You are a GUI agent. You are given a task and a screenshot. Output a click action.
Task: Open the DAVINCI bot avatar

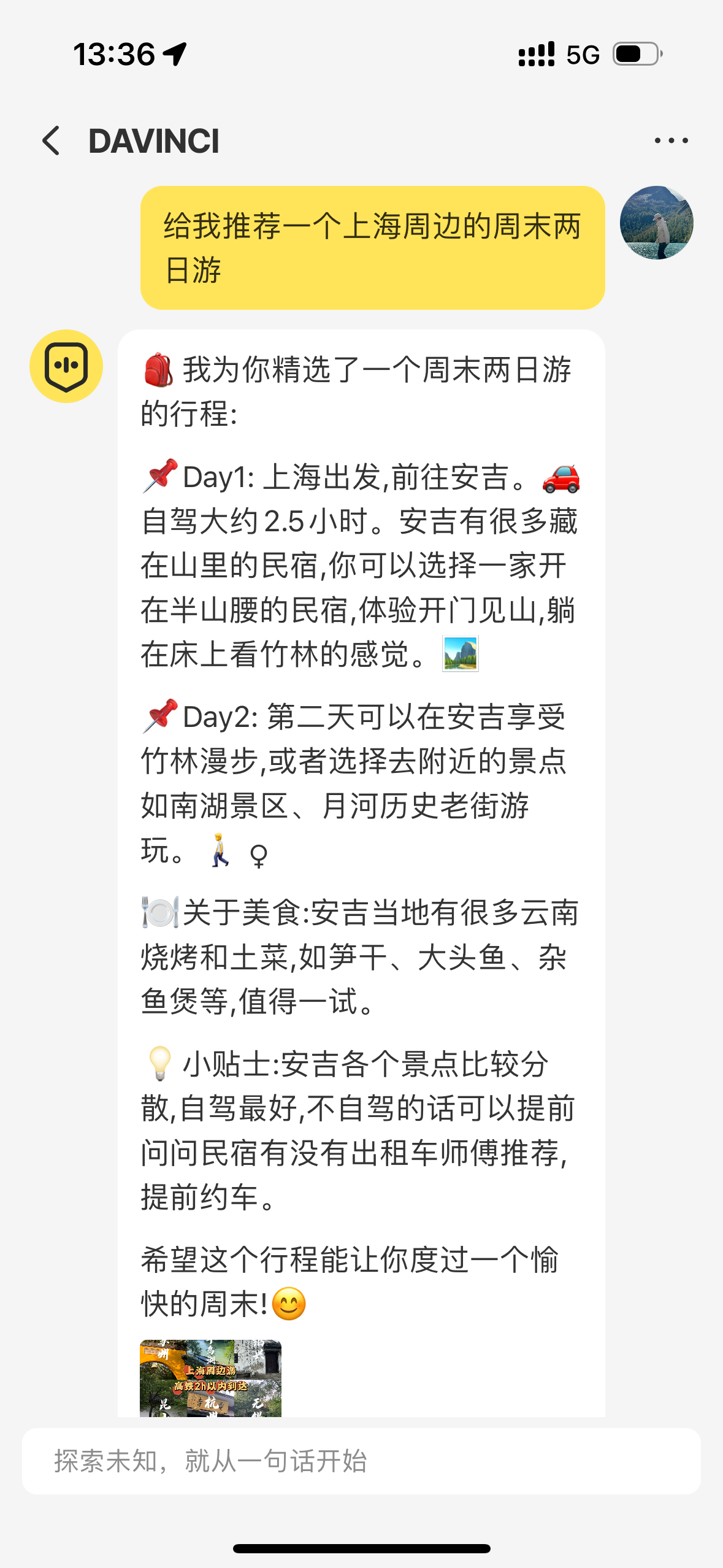66,366
